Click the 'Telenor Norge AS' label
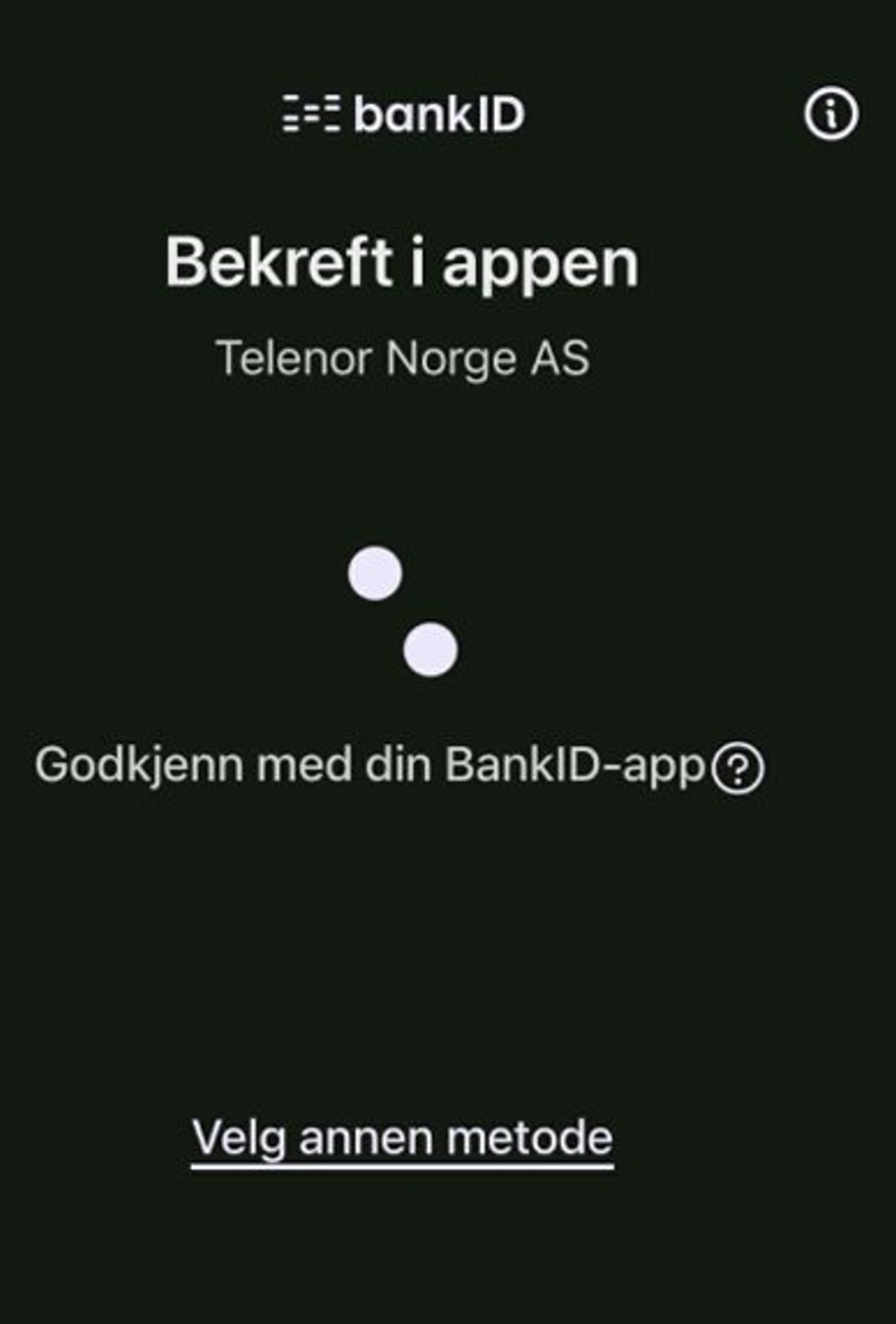 point(402,357)
